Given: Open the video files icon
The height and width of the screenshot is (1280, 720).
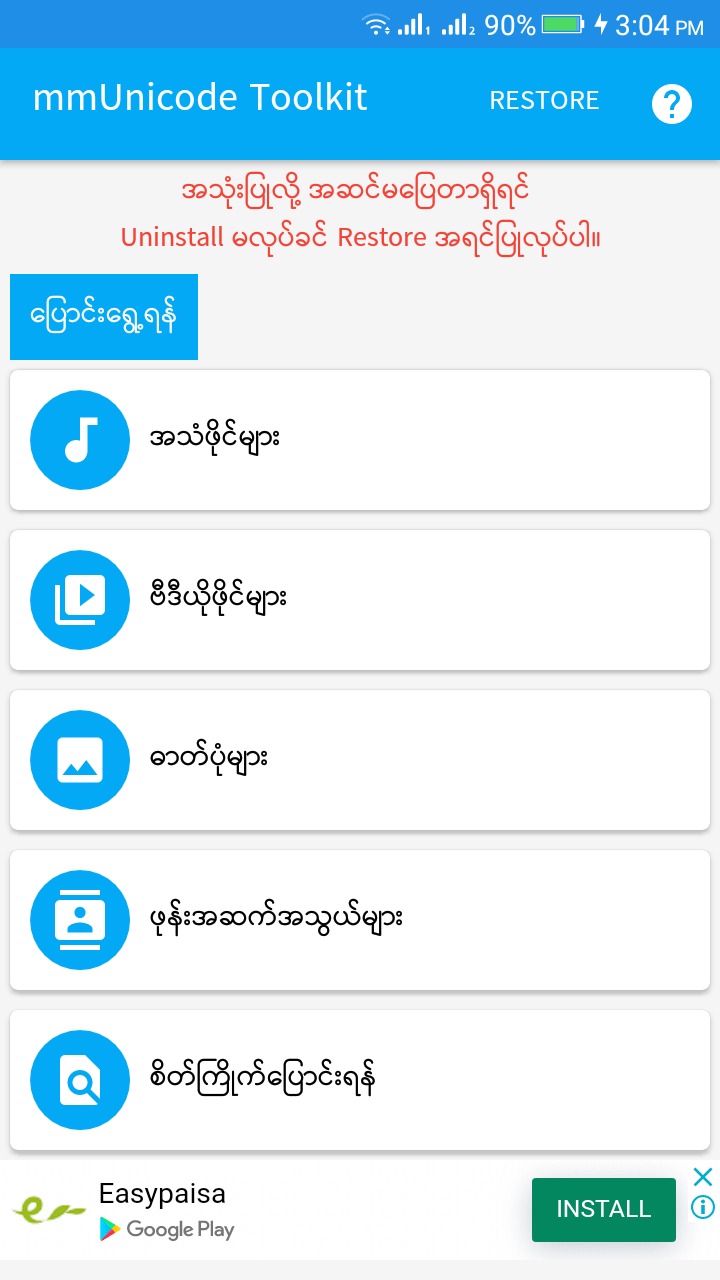Looking at the screenshot, I should (x=80, y=600).
